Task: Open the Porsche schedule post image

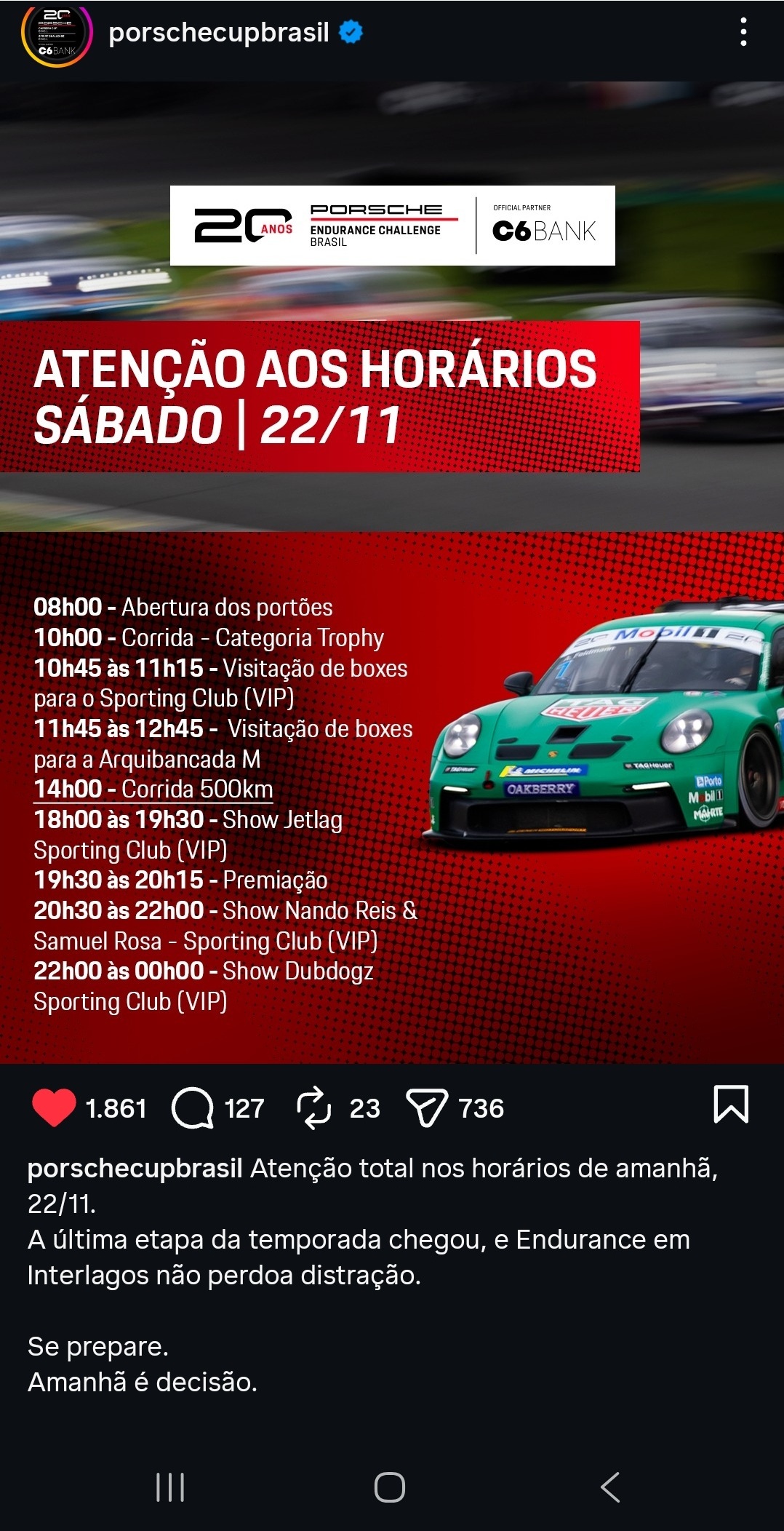Action: pyautogui.click(x=392, y=572)
